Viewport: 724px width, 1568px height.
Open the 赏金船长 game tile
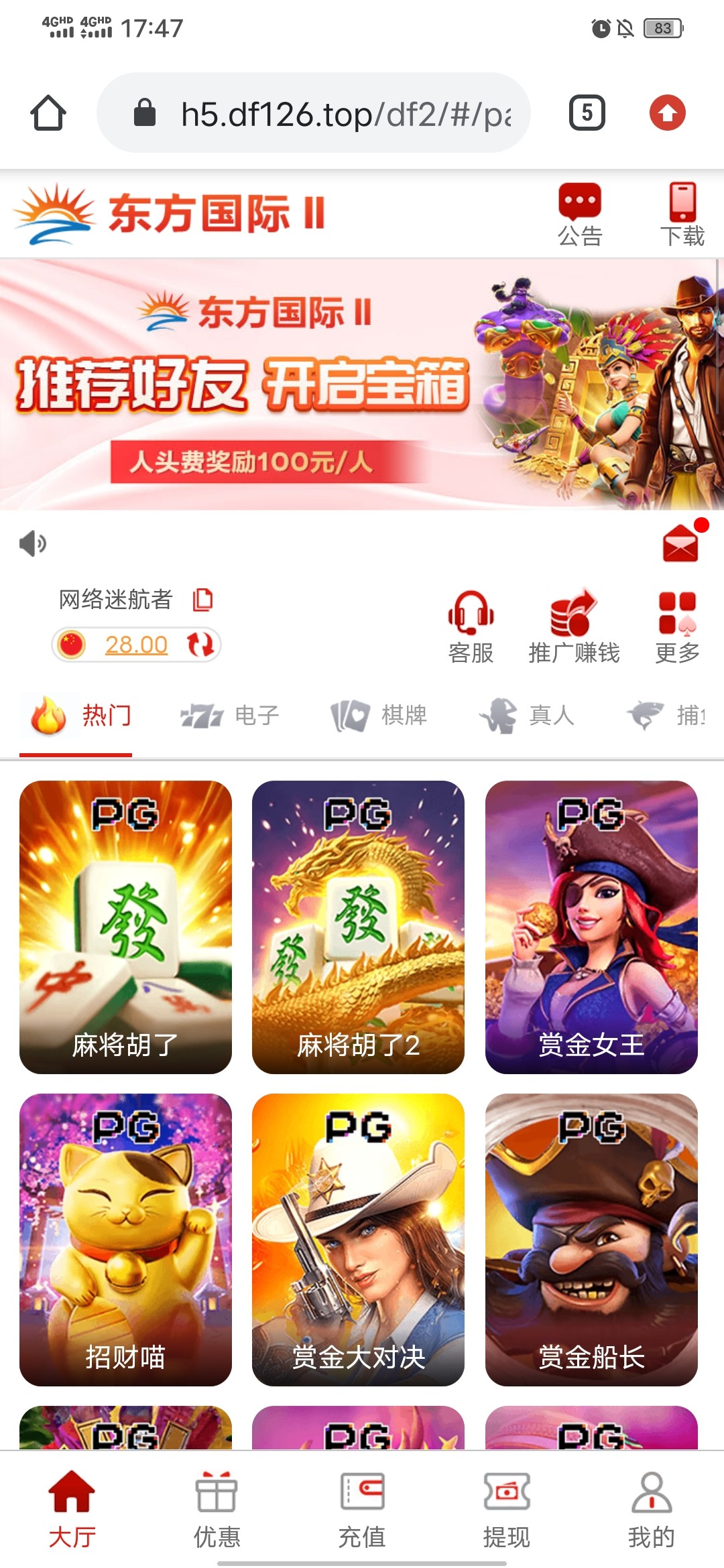[591, 1240]
